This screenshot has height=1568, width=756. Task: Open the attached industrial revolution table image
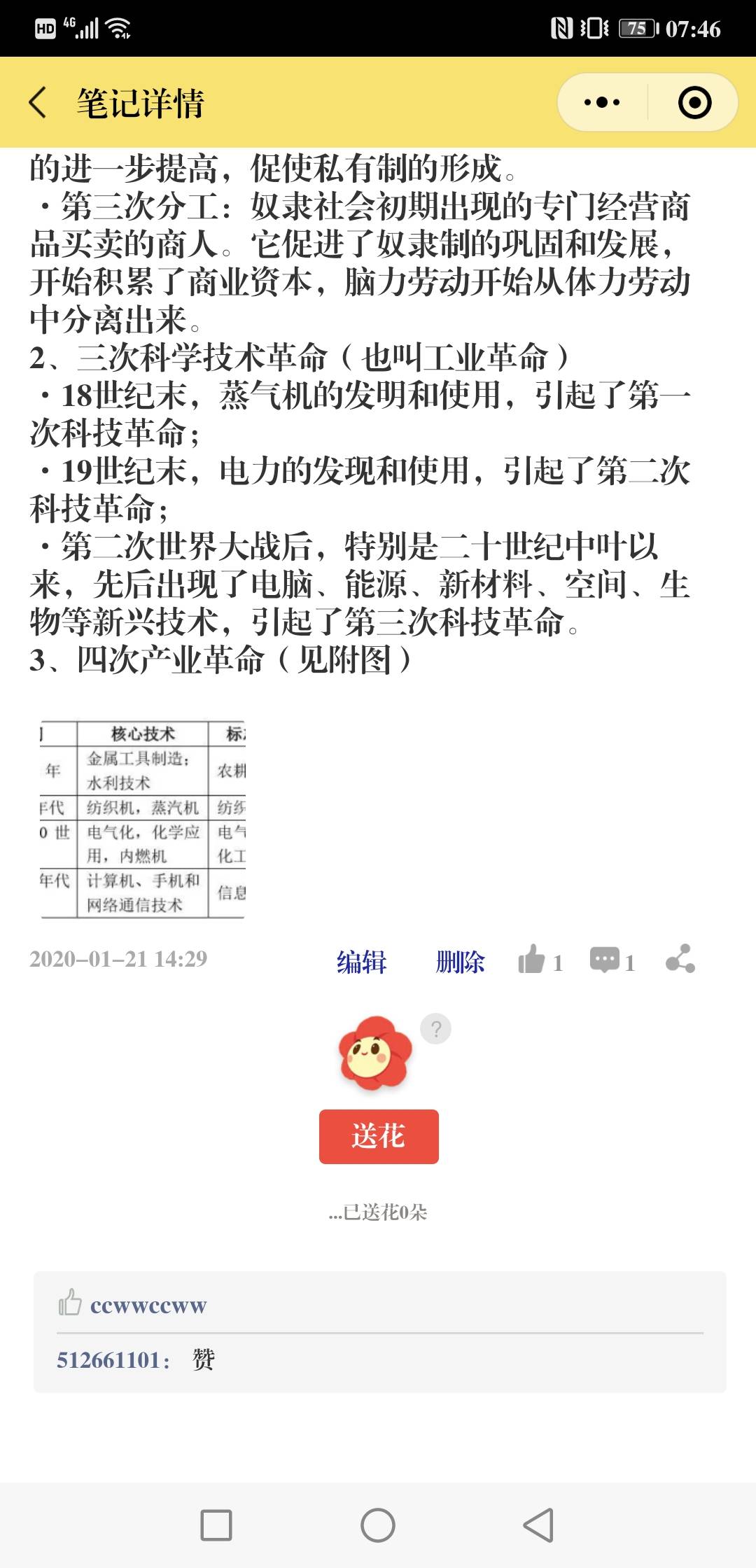143,819
